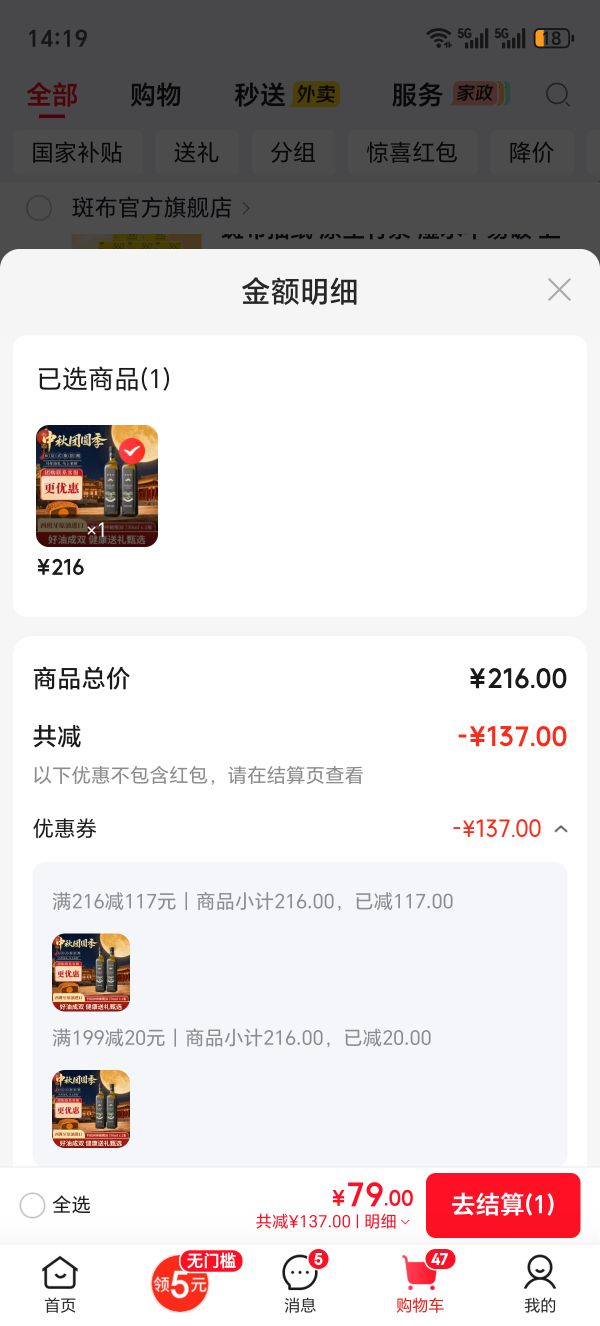Go to the 首页 tab
This screenshot has height=1326, width=600.
coord(60,1285)
